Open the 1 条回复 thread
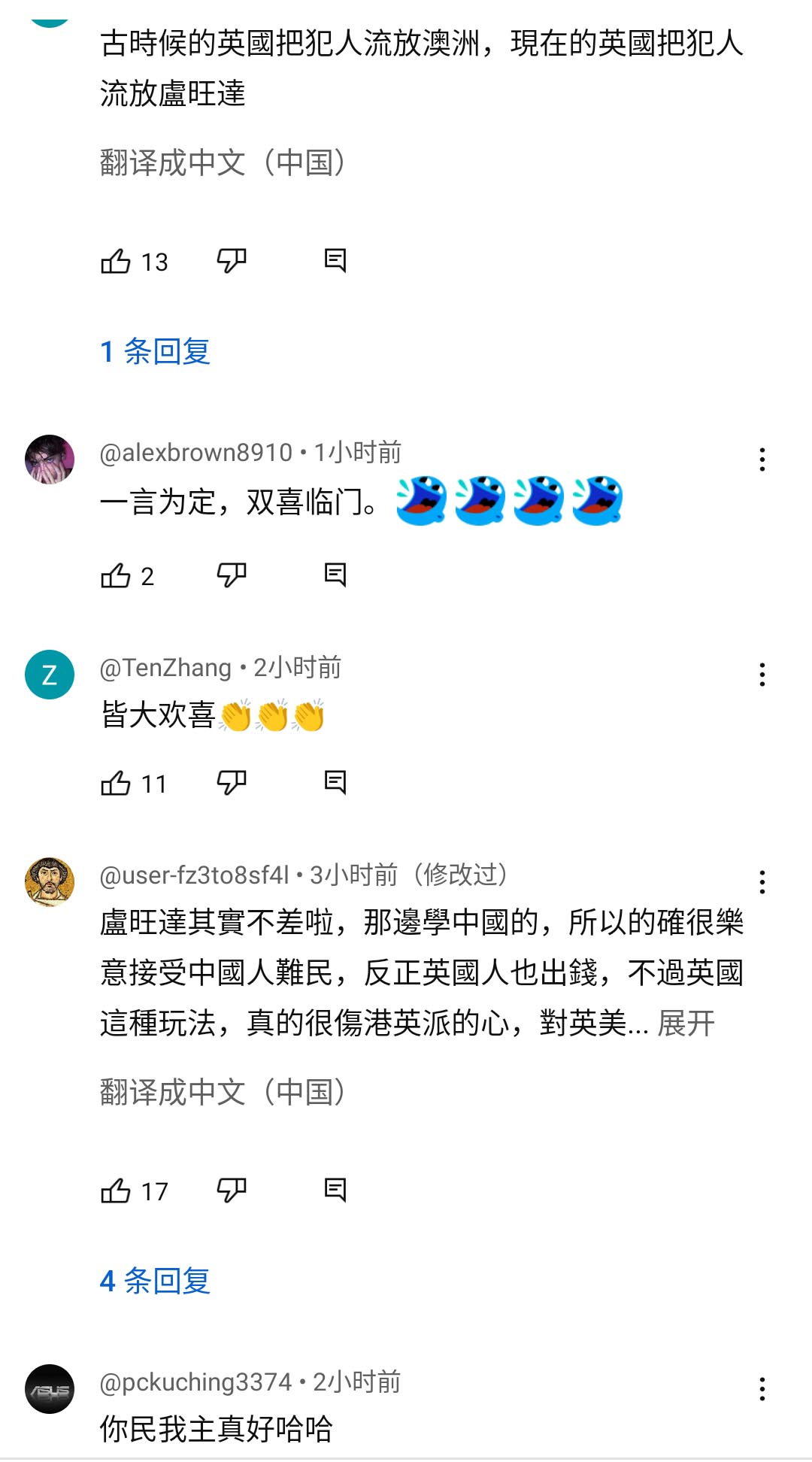The height and width of the screenshot is (1462, 812). (155, 351)
